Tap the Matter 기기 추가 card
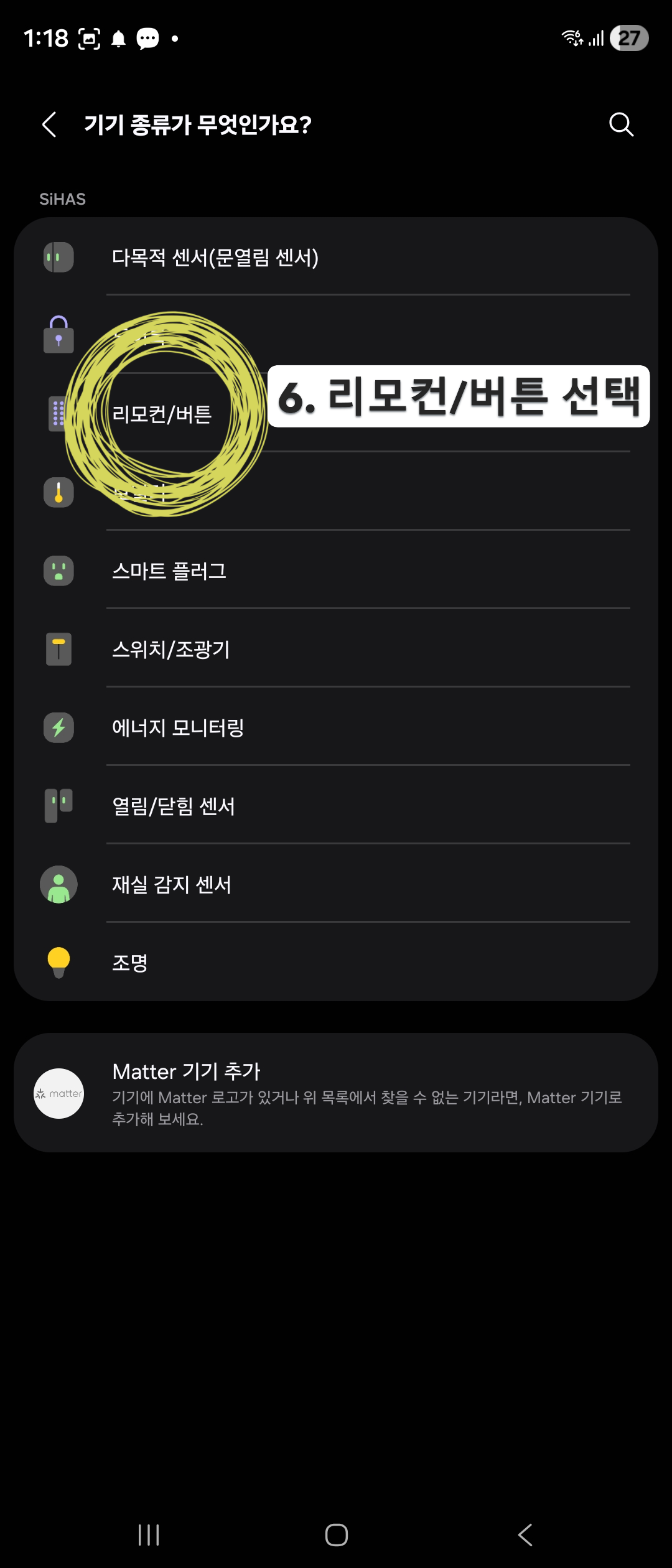672x1568 pixels. click(336, 1093)
